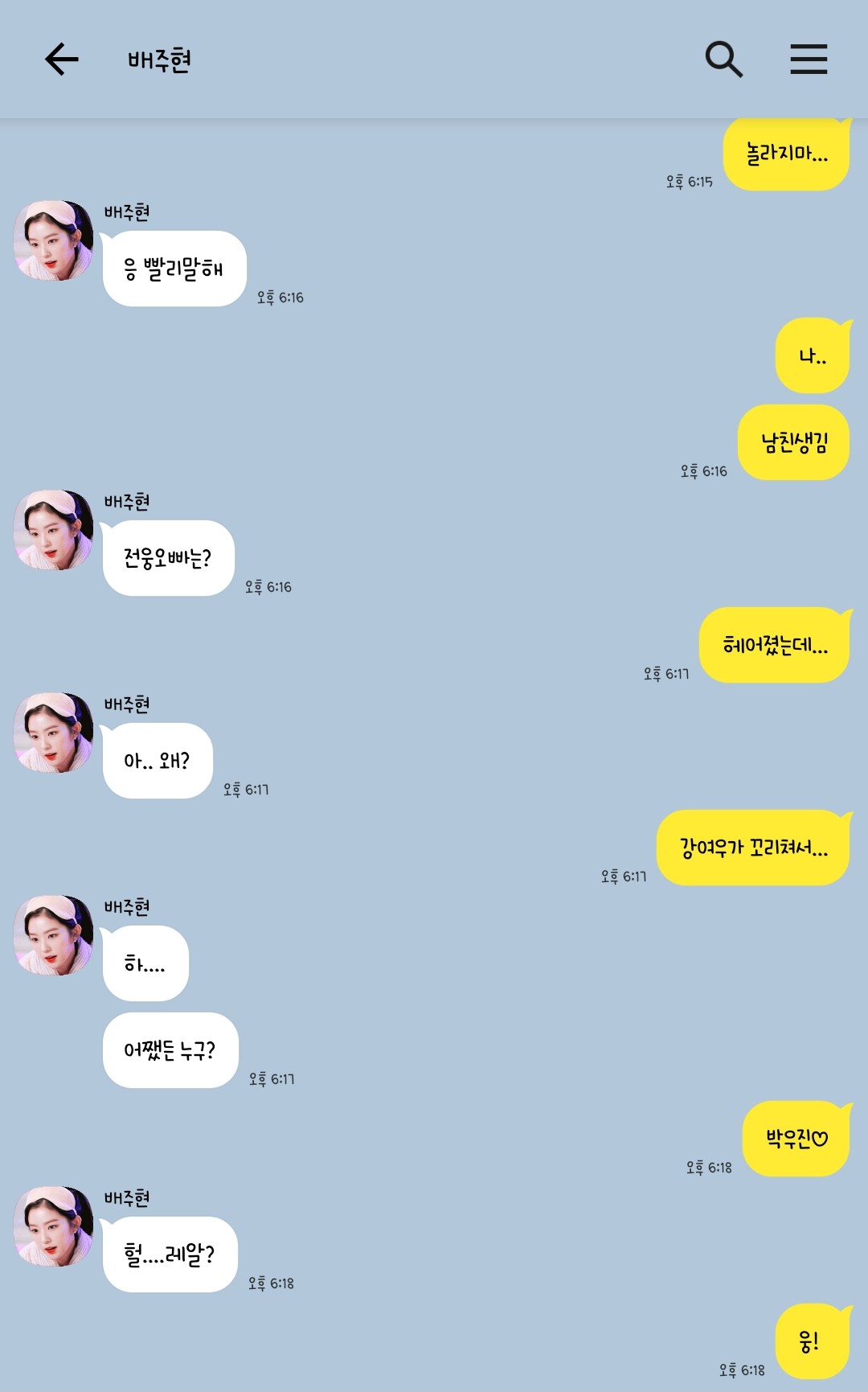Viewport: 868px width, 1392px height.
Task: Open 배주현's profile picture beside "응 빨리말해"
Action: click(54, 240)
